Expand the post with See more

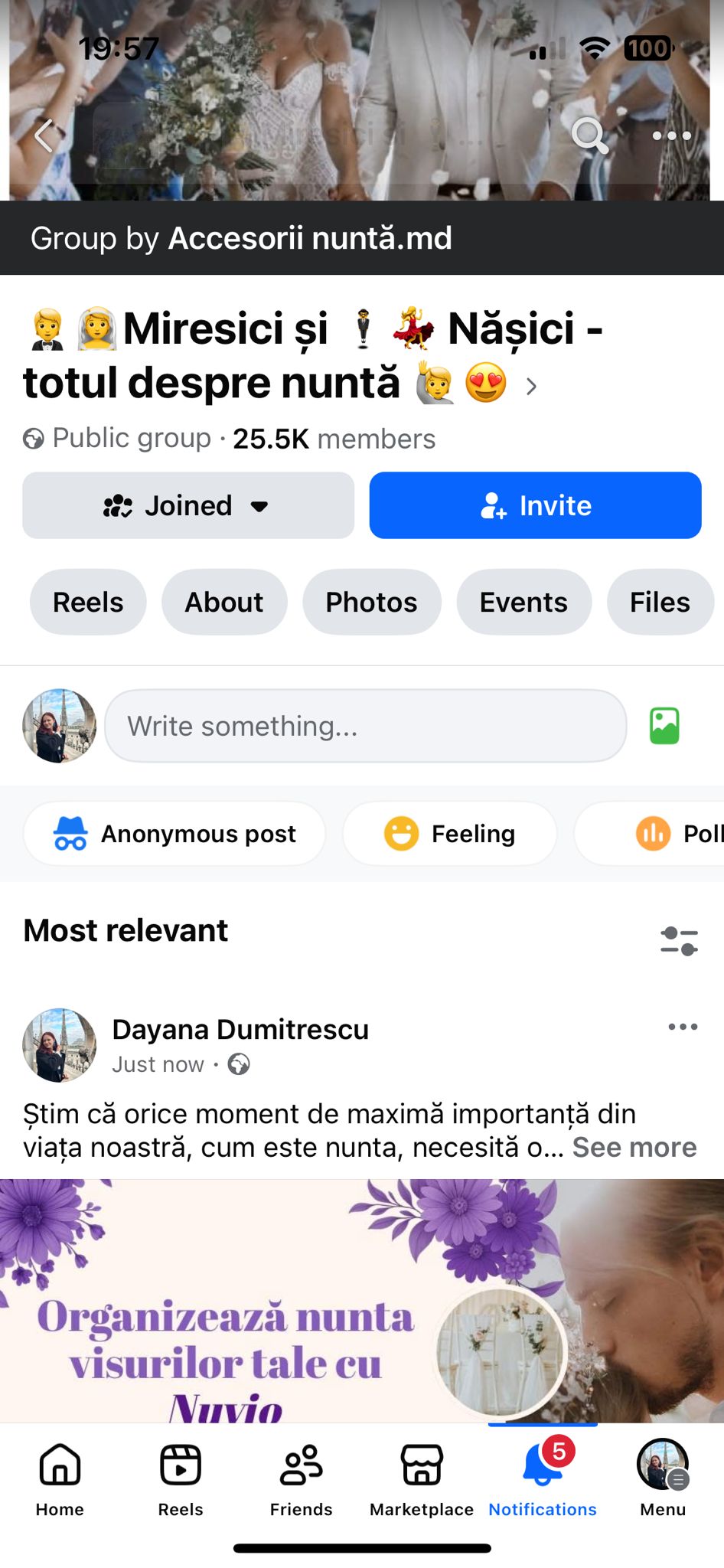tap(634, 1147)
